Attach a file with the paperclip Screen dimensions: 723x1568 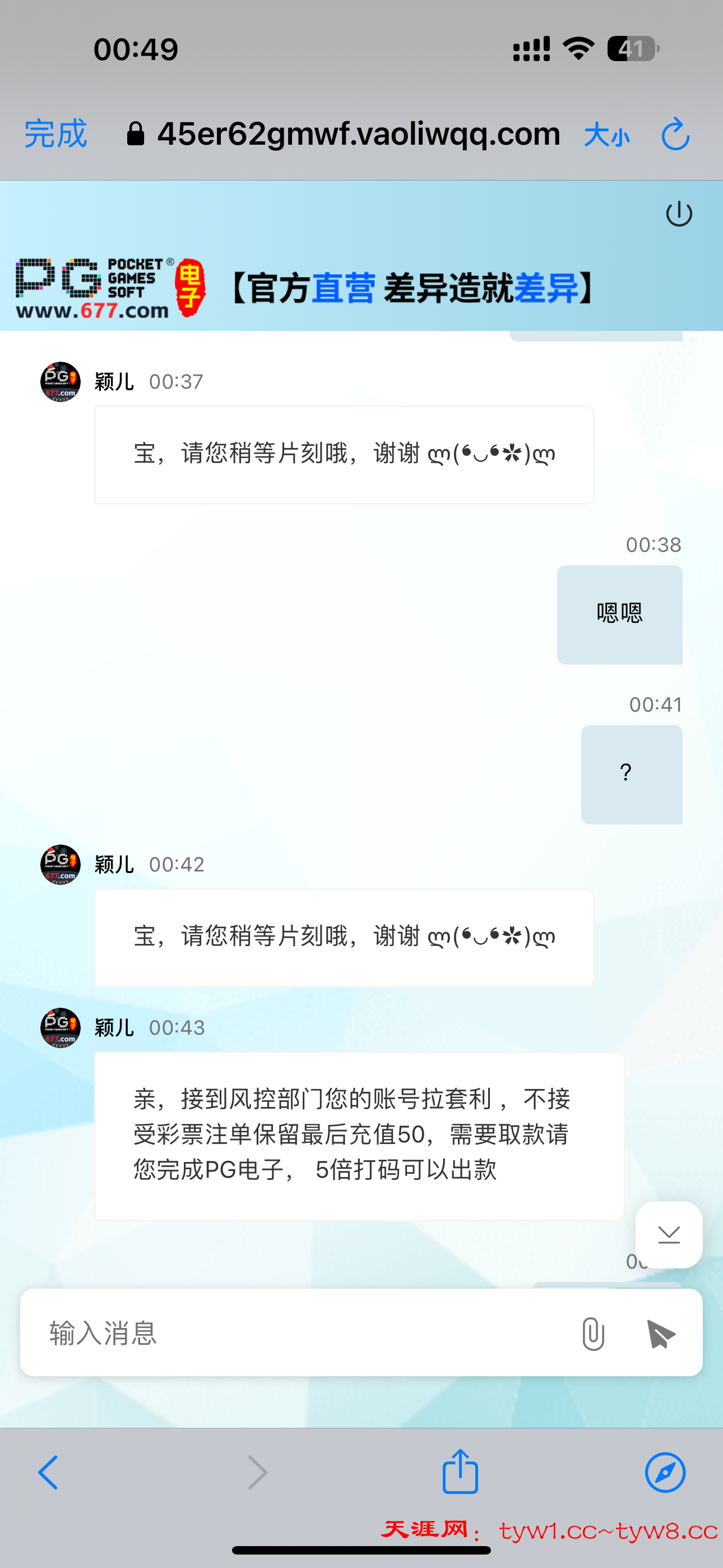593,1334
